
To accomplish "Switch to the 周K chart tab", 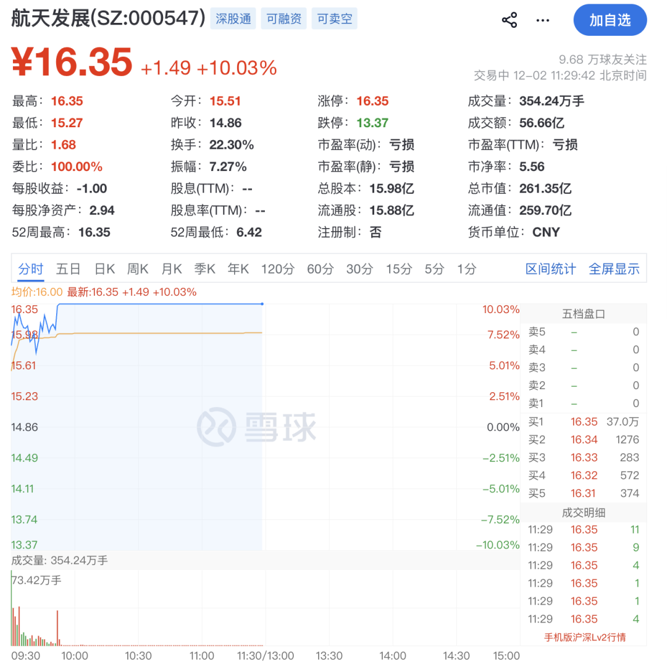I will click(x=137, y=268).
